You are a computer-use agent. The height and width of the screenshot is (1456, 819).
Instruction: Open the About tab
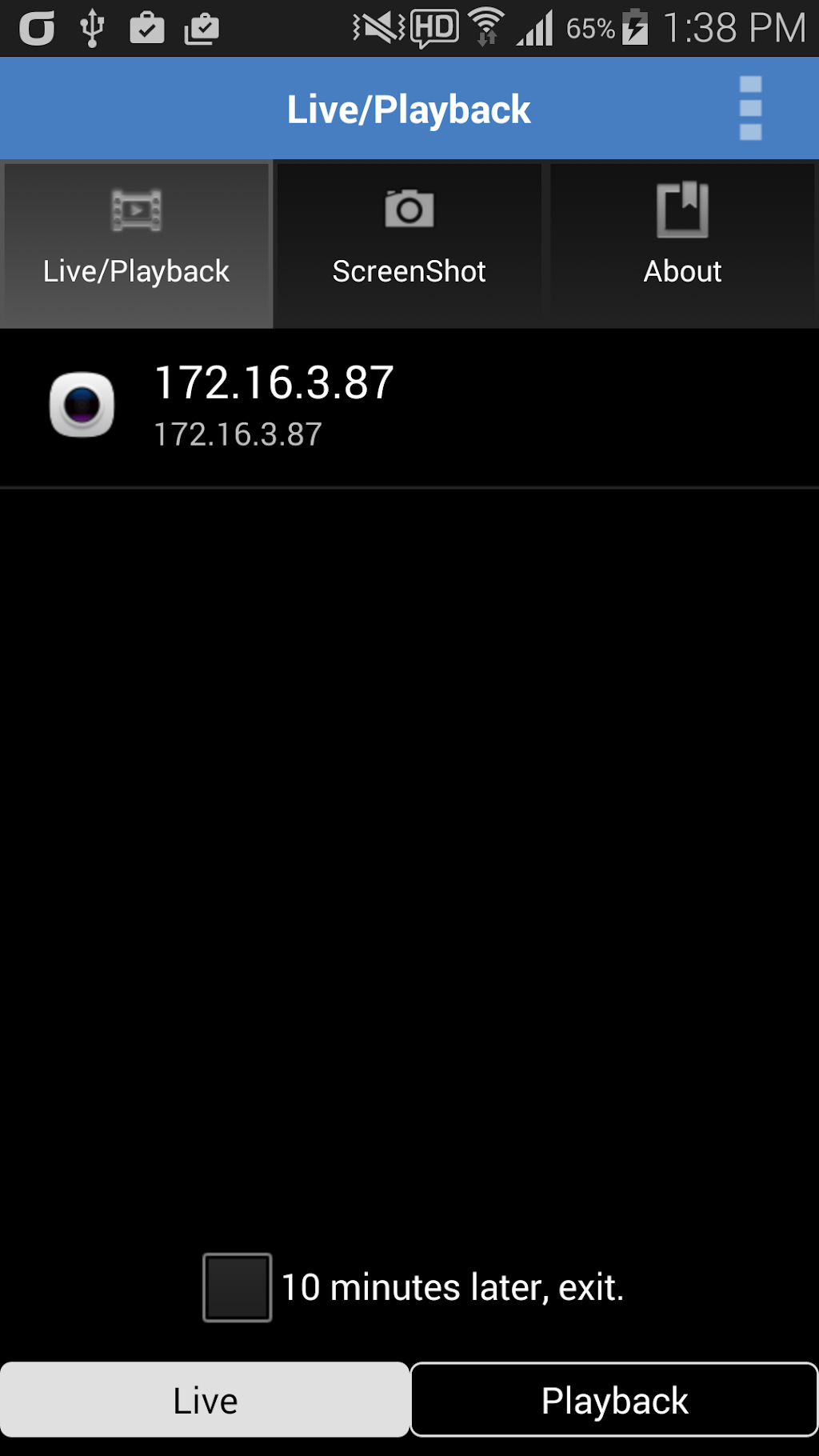click(x=682, y=244)
